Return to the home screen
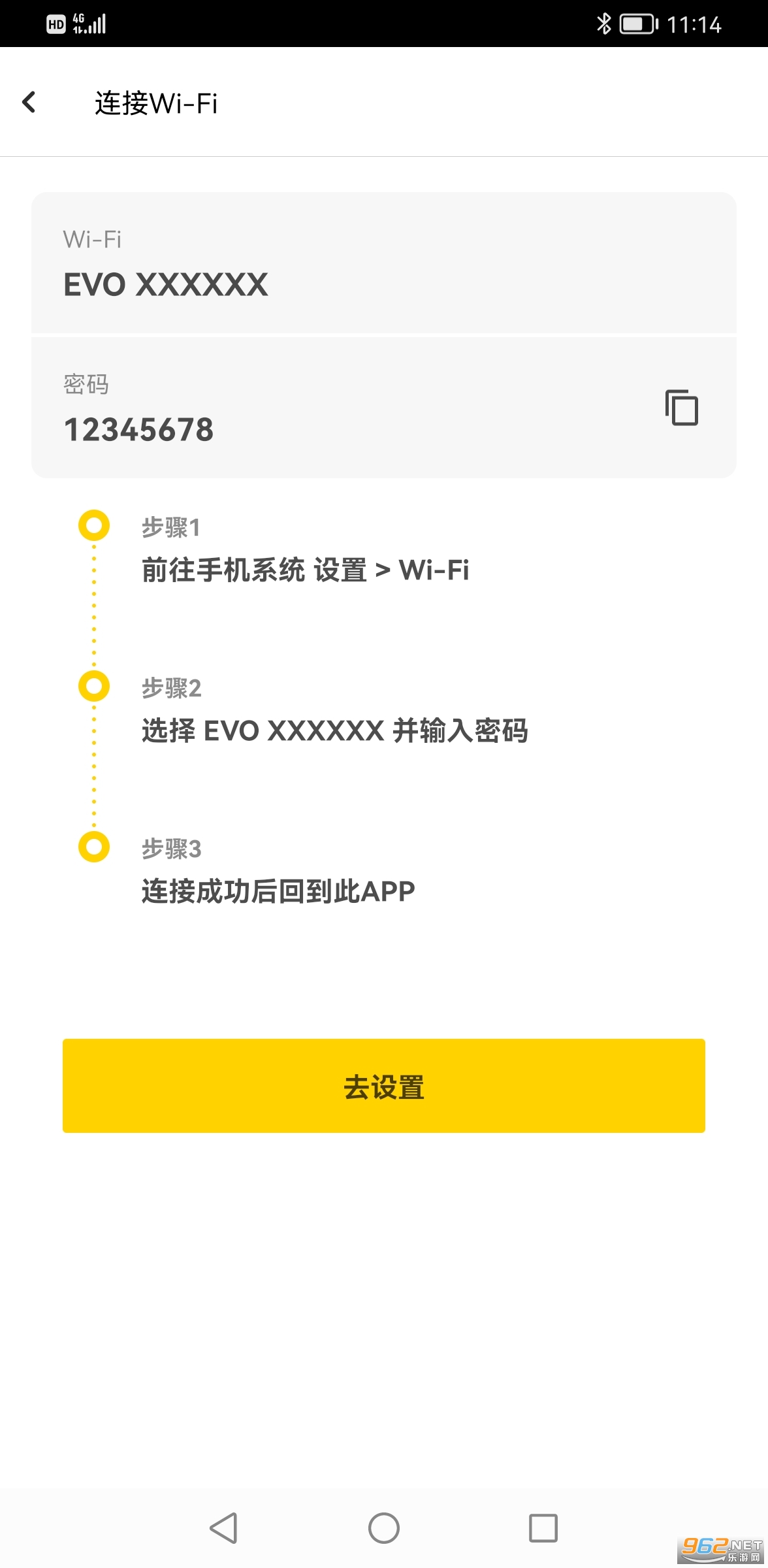Image resolution: width=768 pixels, height=1568 pixels. (x=384, y=1528)
